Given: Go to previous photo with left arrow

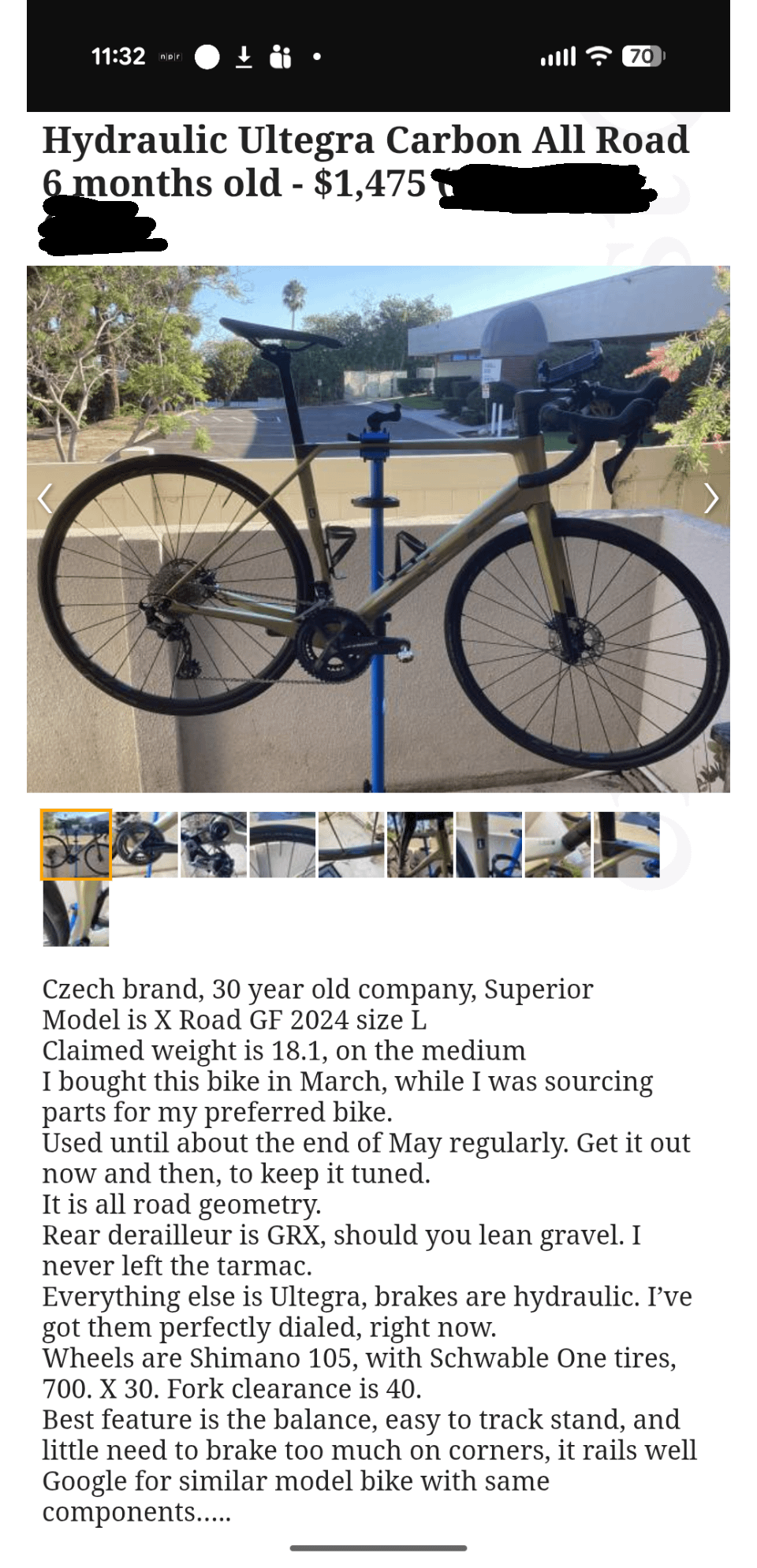Looking at the screenshot, I should (46, 498).
